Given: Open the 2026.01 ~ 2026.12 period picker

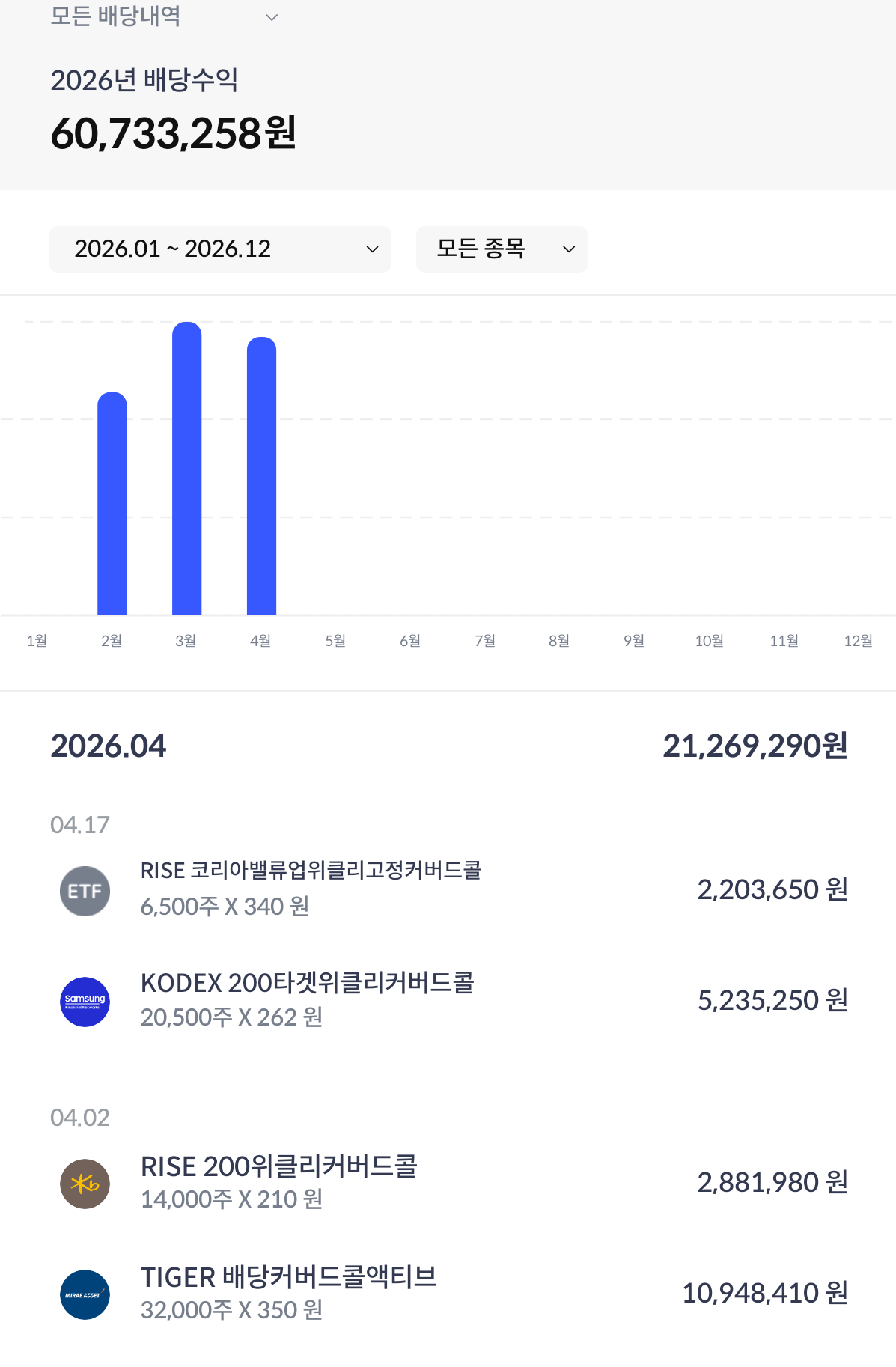Looking at the screenshot, I should (x=220, y=249).
